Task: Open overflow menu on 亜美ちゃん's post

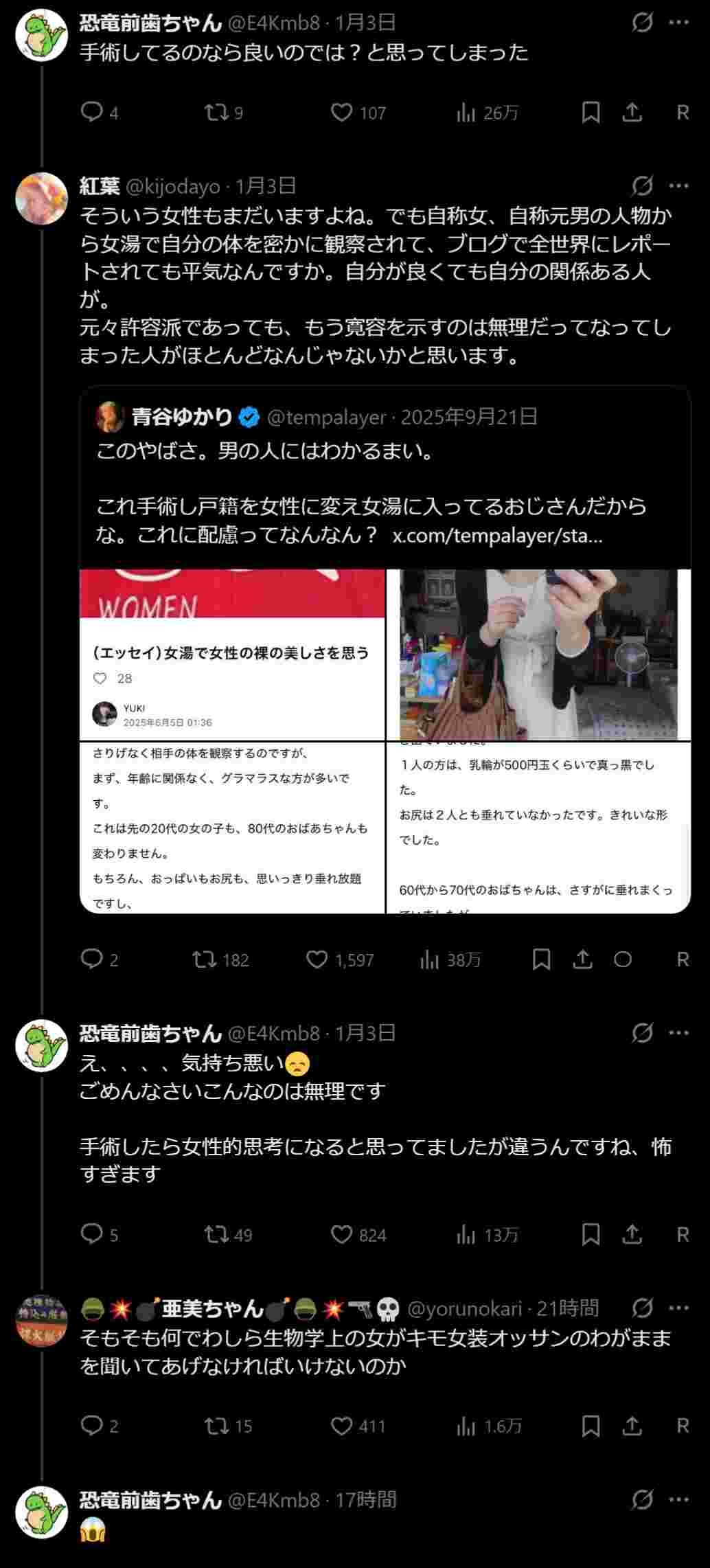Action: pyautogui.click(x=678, y=1308)
